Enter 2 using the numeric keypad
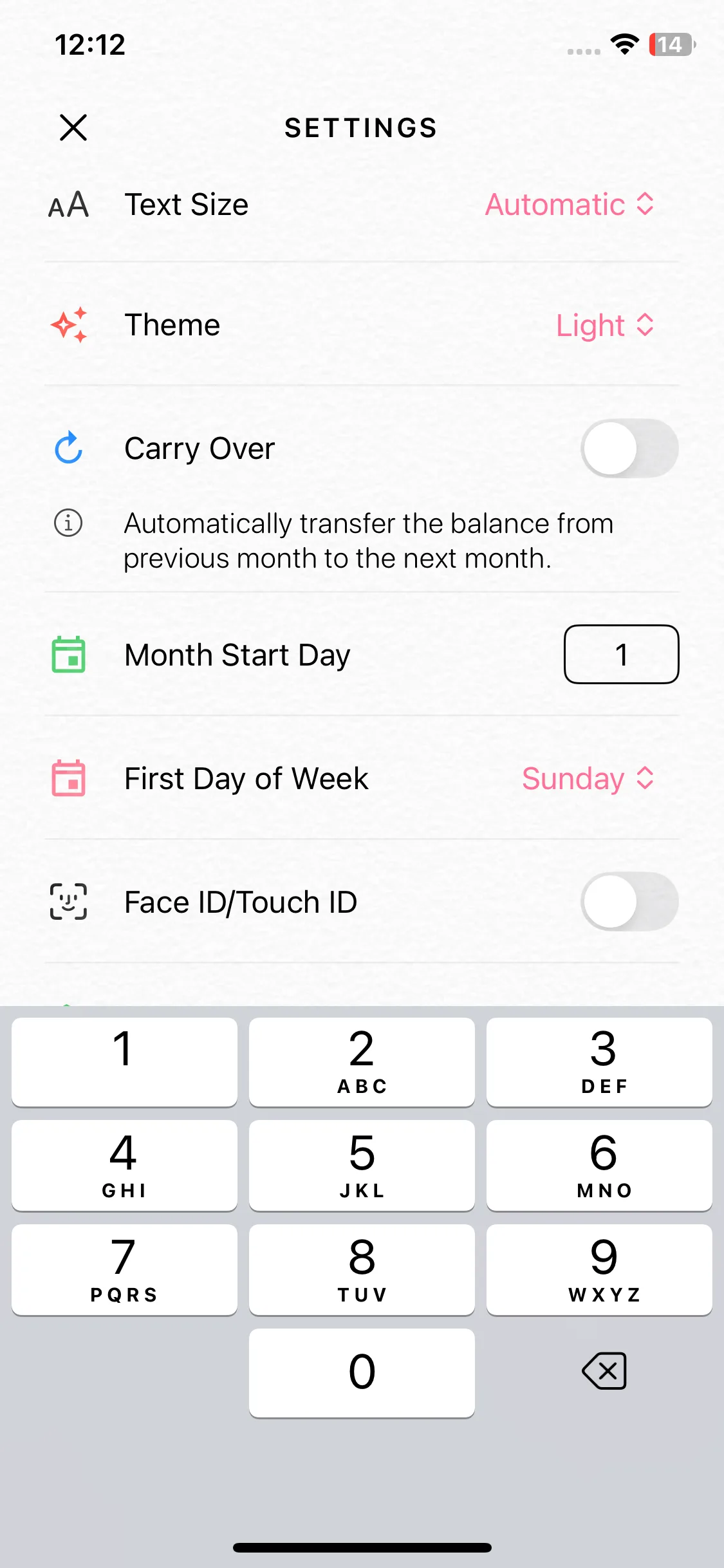 click(362, 1062)
